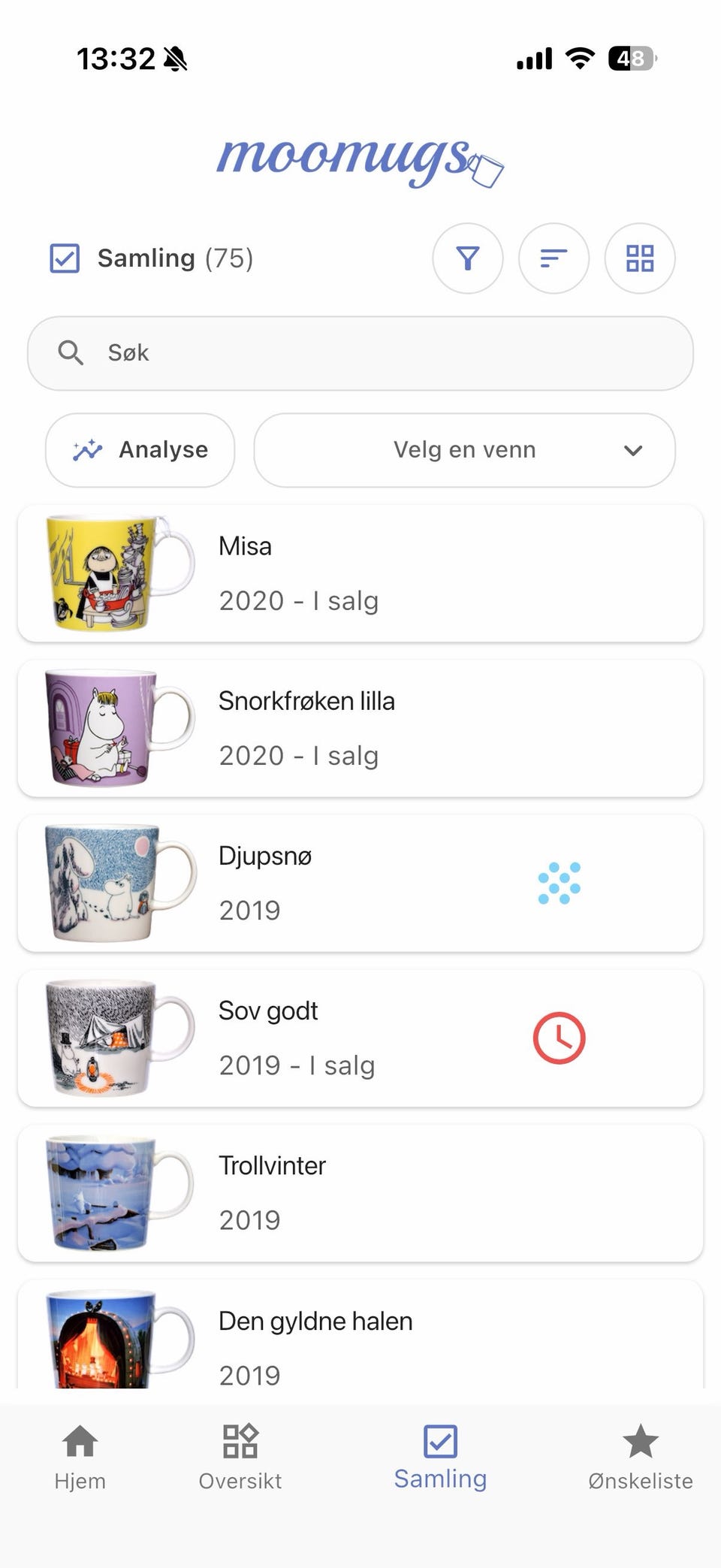Open the Snorkfrøken lilla mug card
This screenshot has height=1568, width=721.
(360, 728)
